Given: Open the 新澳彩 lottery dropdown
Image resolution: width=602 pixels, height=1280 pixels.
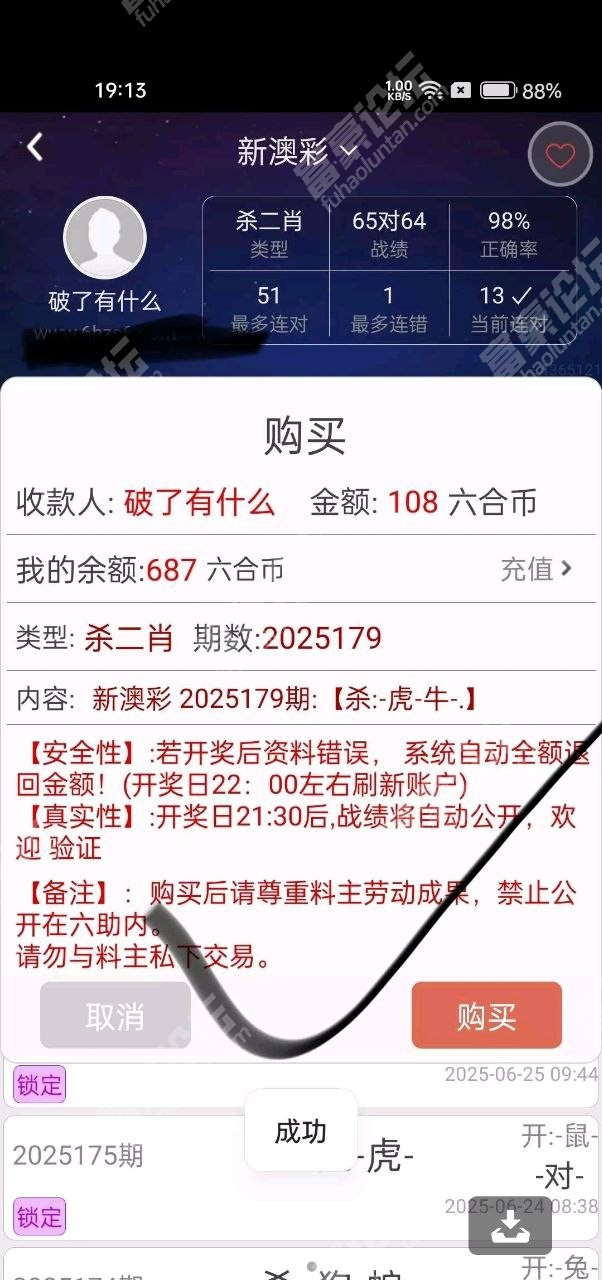Looking at the screenshot, I should click(x=298, y=152).
